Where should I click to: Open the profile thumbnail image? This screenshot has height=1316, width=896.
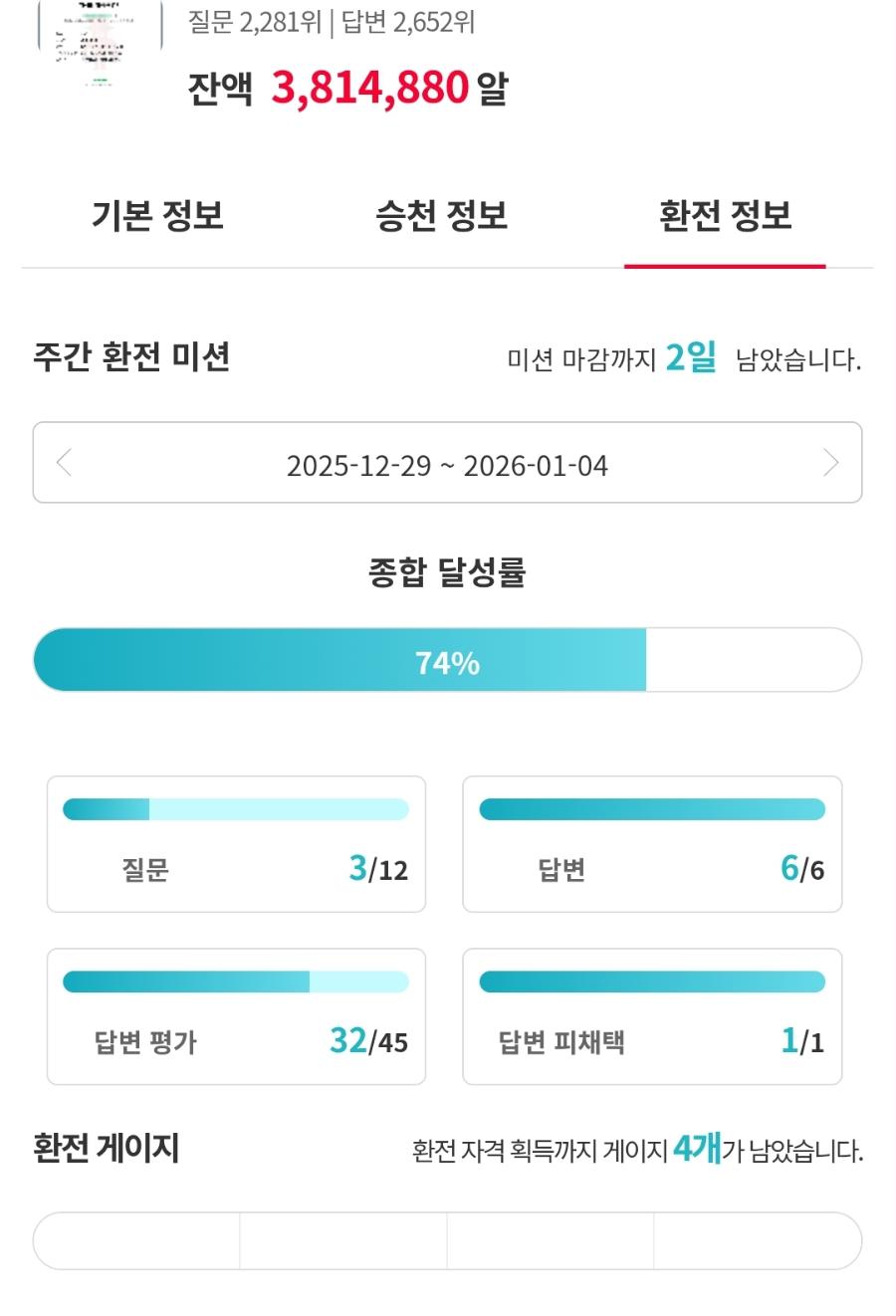100,42
